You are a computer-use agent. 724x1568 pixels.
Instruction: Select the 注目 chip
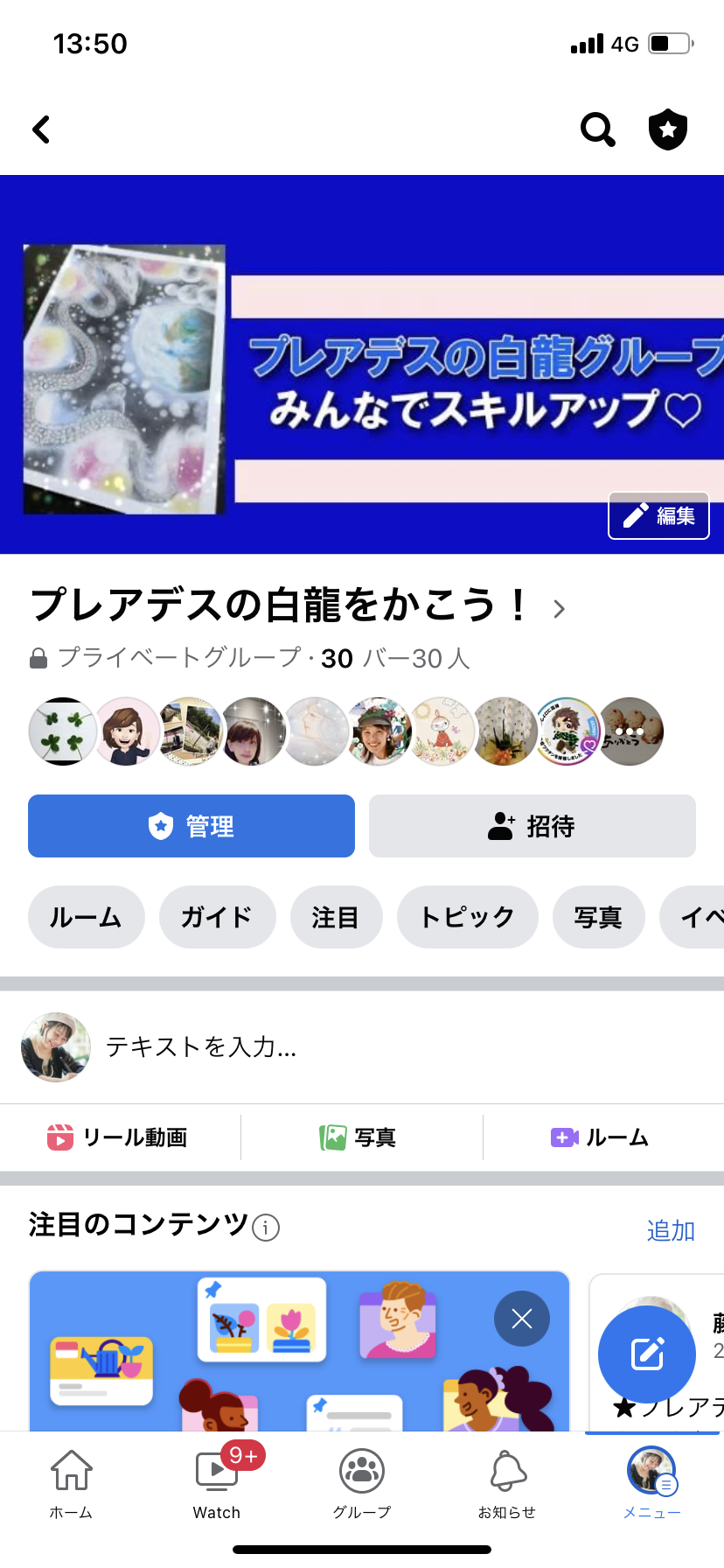tap(336, 917)
